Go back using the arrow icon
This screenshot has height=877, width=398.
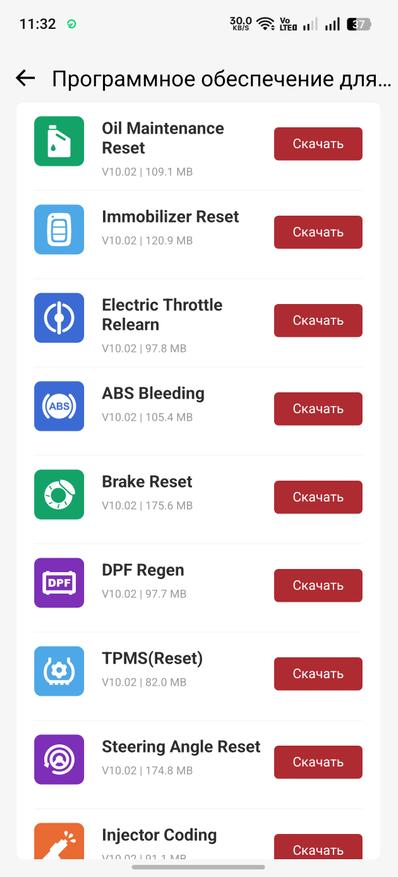coord(25,78)
